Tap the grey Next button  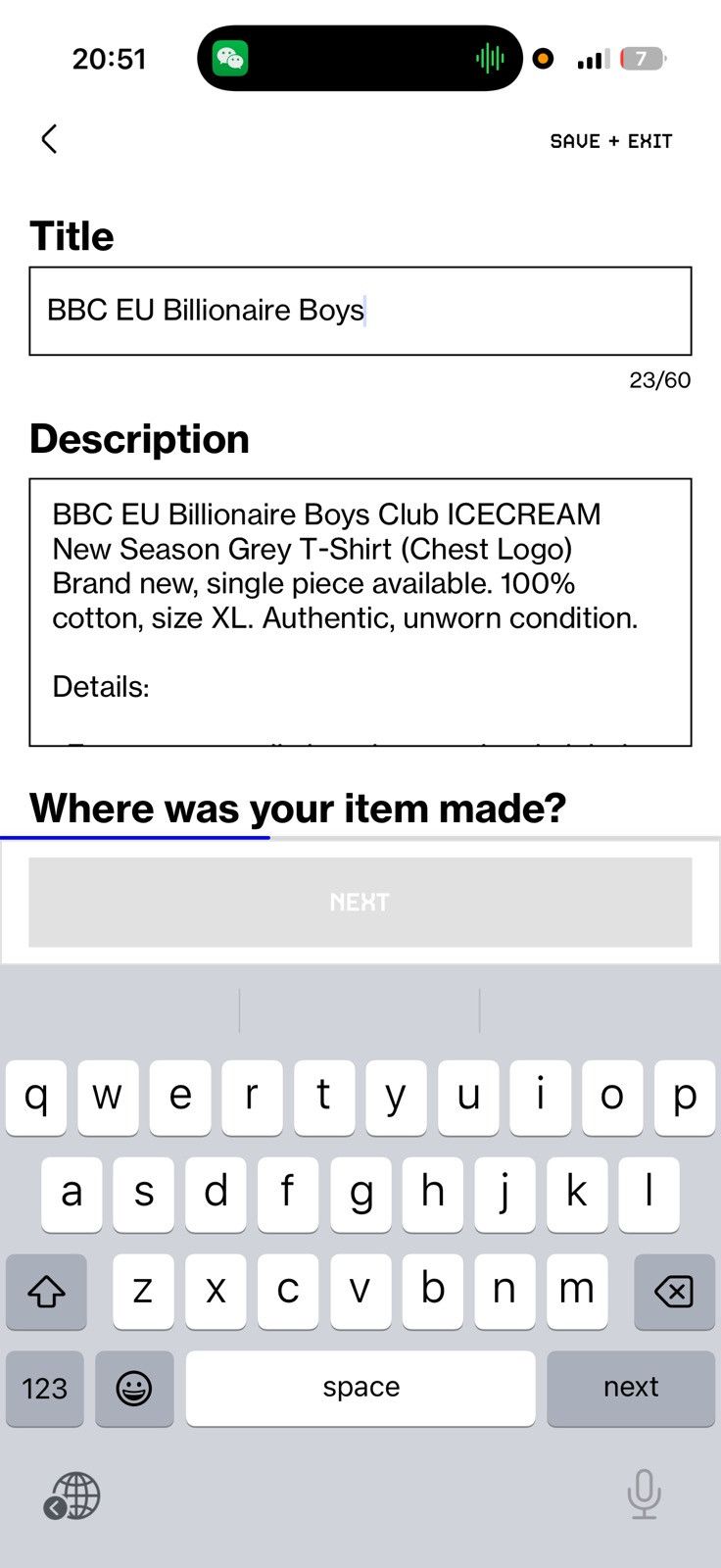pos(360,902)
